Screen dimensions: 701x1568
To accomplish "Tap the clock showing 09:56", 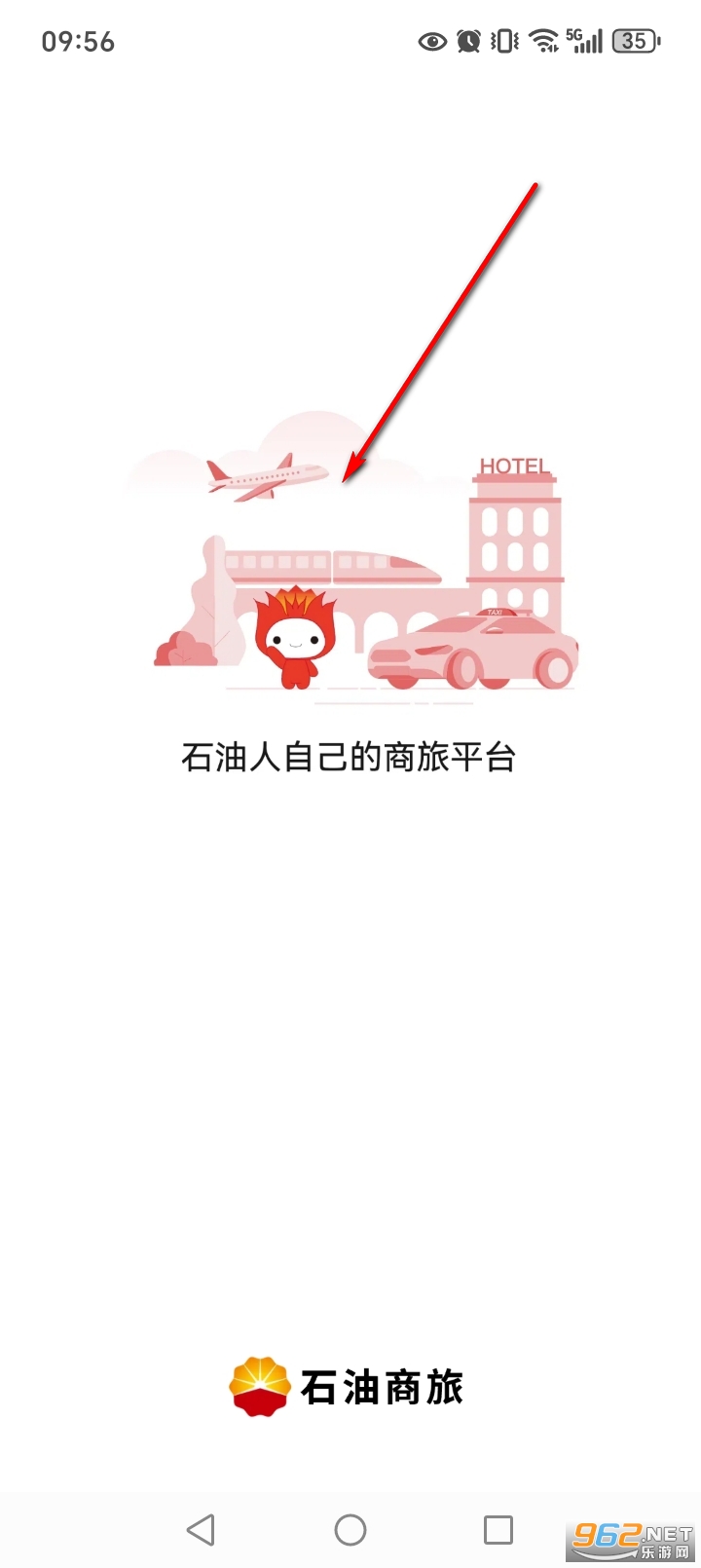I will [x=78, y=41].
